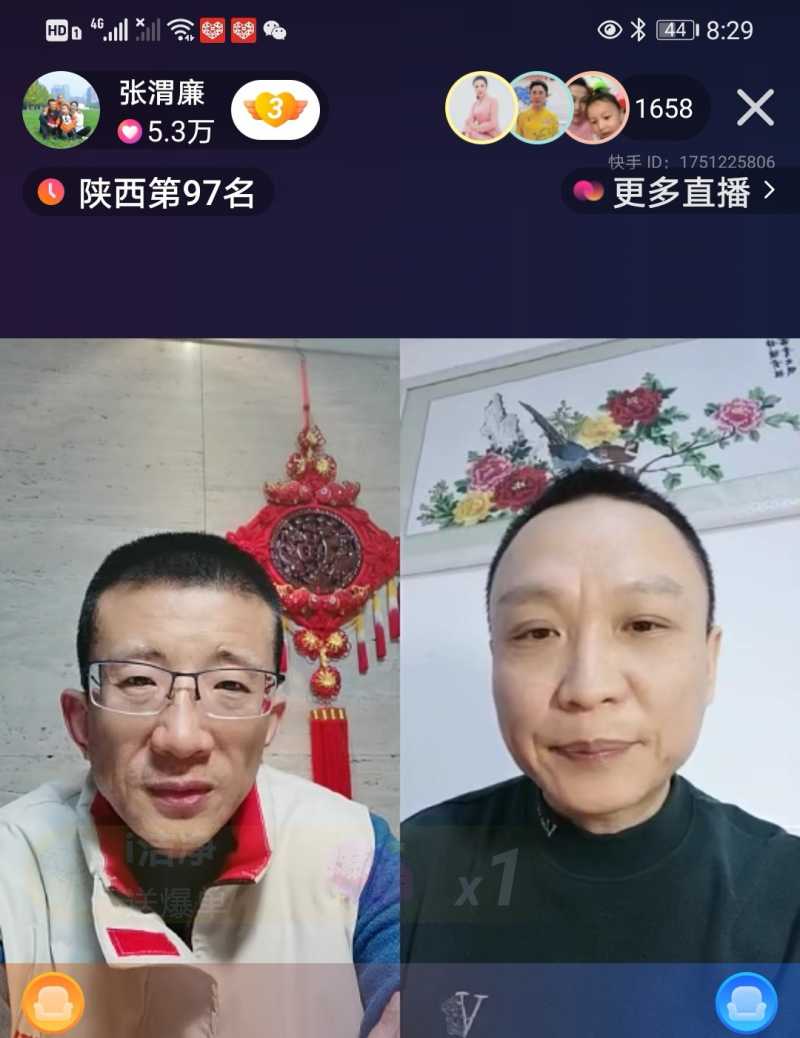Open 张渭廉's streamer profile avatar
This screenshot has width=800, height=1038.
coord(61,109)
